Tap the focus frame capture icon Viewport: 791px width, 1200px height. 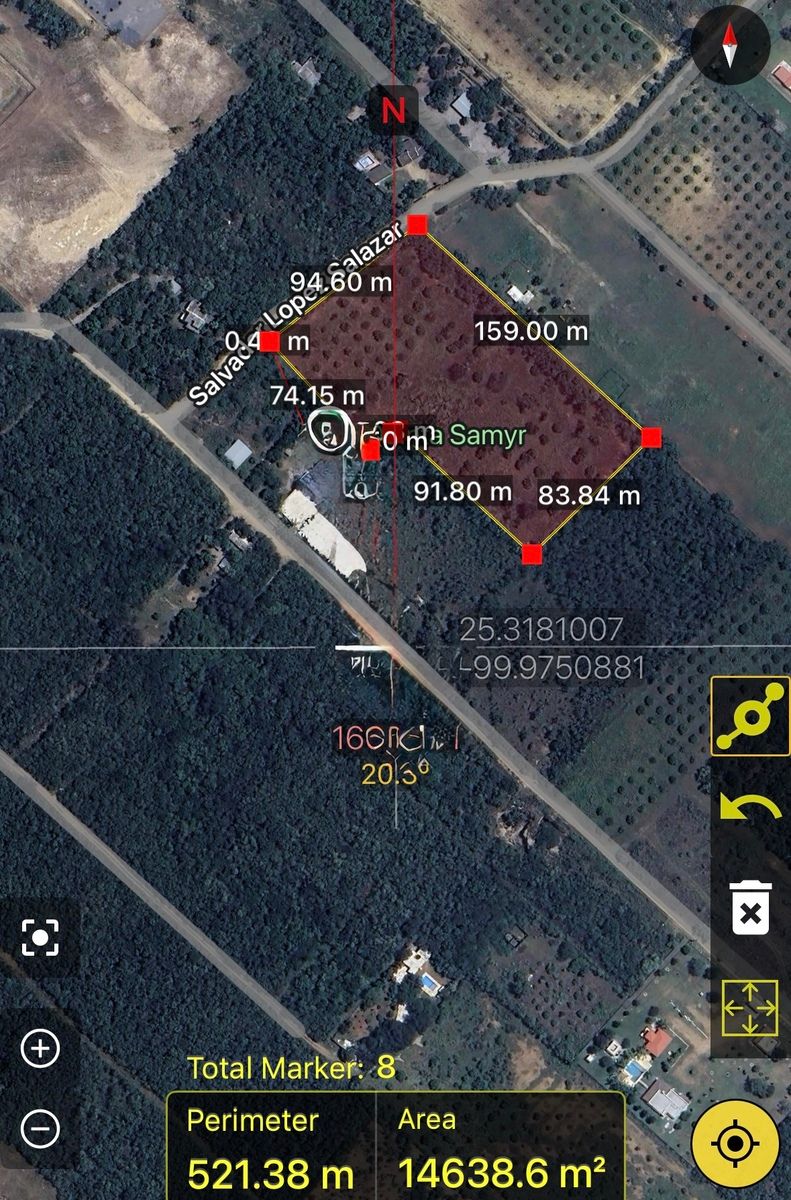tap(40, 937)
